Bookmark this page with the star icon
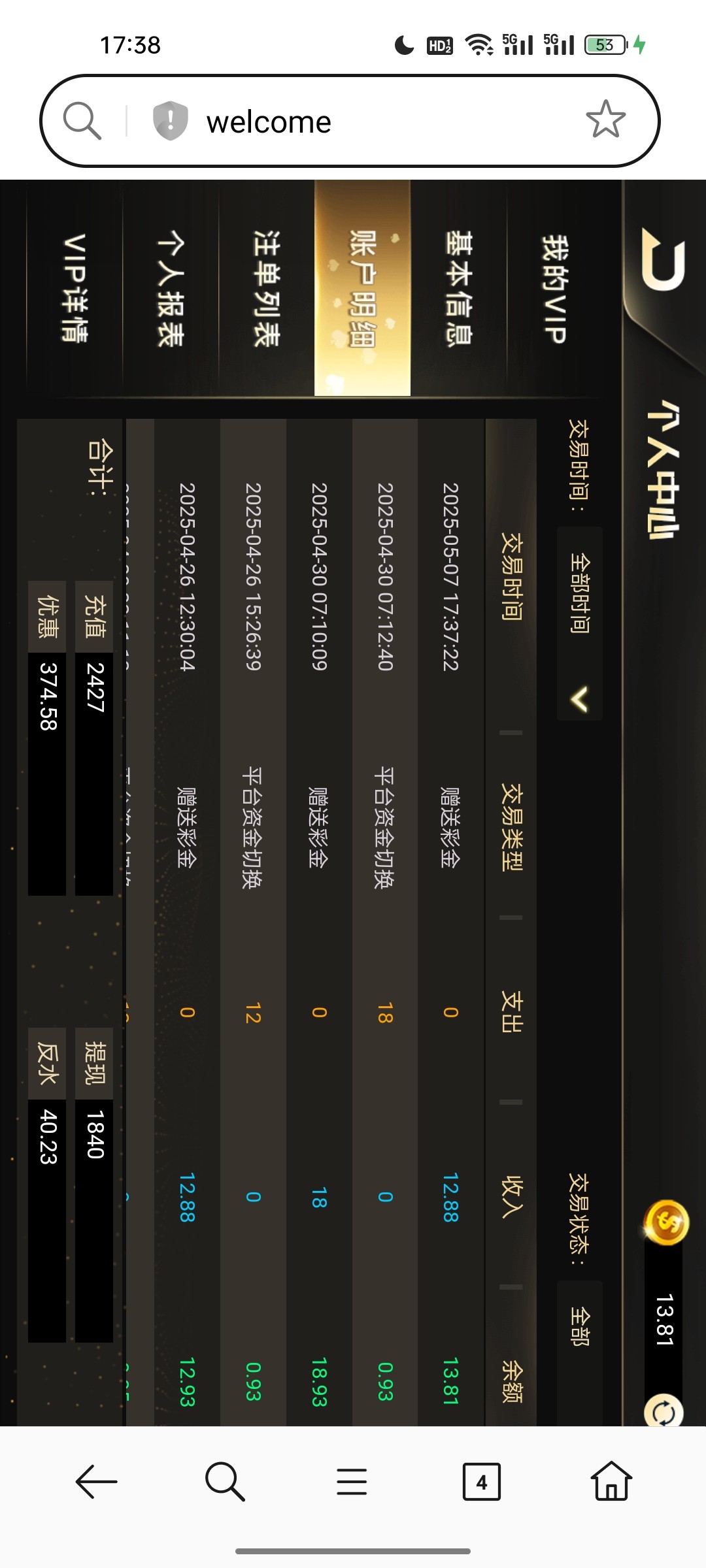Screen dimensions: 706x1568 [x=605, y=120]
